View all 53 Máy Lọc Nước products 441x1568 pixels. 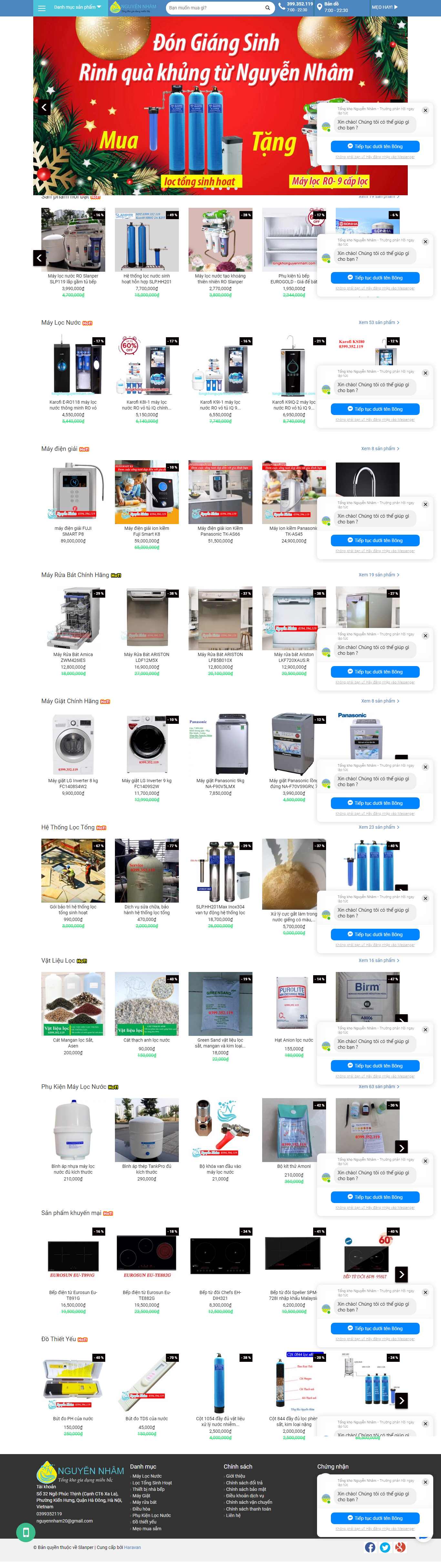tap(378, 323)
